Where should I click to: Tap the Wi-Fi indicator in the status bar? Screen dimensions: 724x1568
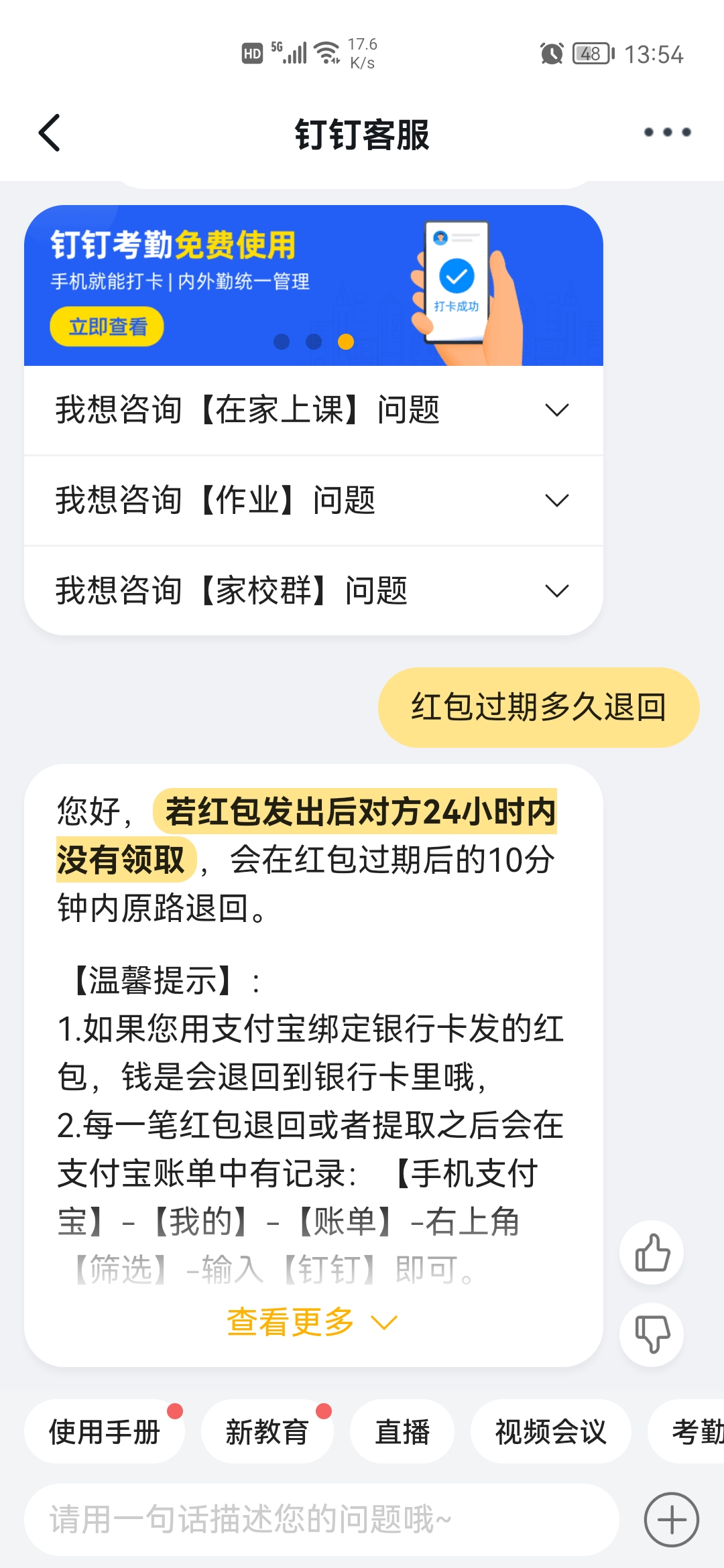click(326, 52)
